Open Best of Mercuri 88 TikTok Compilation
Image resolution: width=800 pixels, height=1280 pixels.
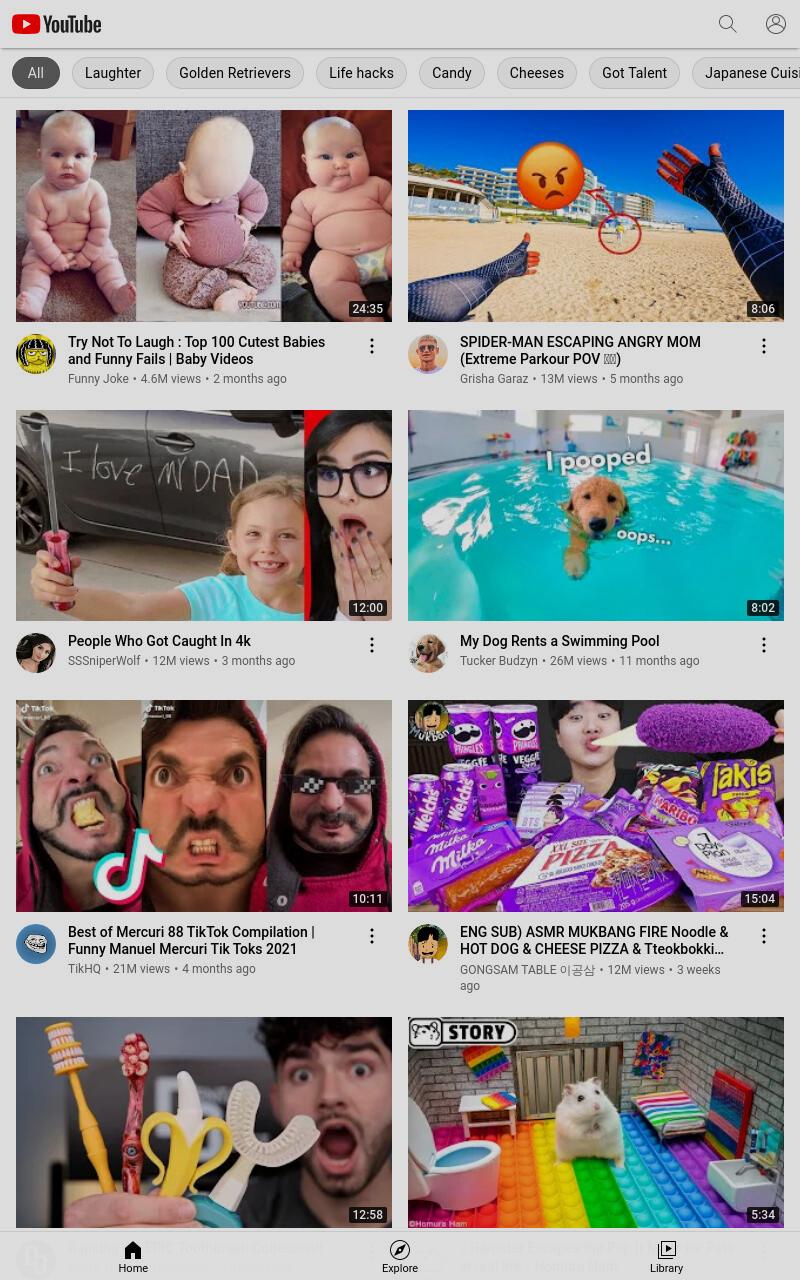click(204, 806)
